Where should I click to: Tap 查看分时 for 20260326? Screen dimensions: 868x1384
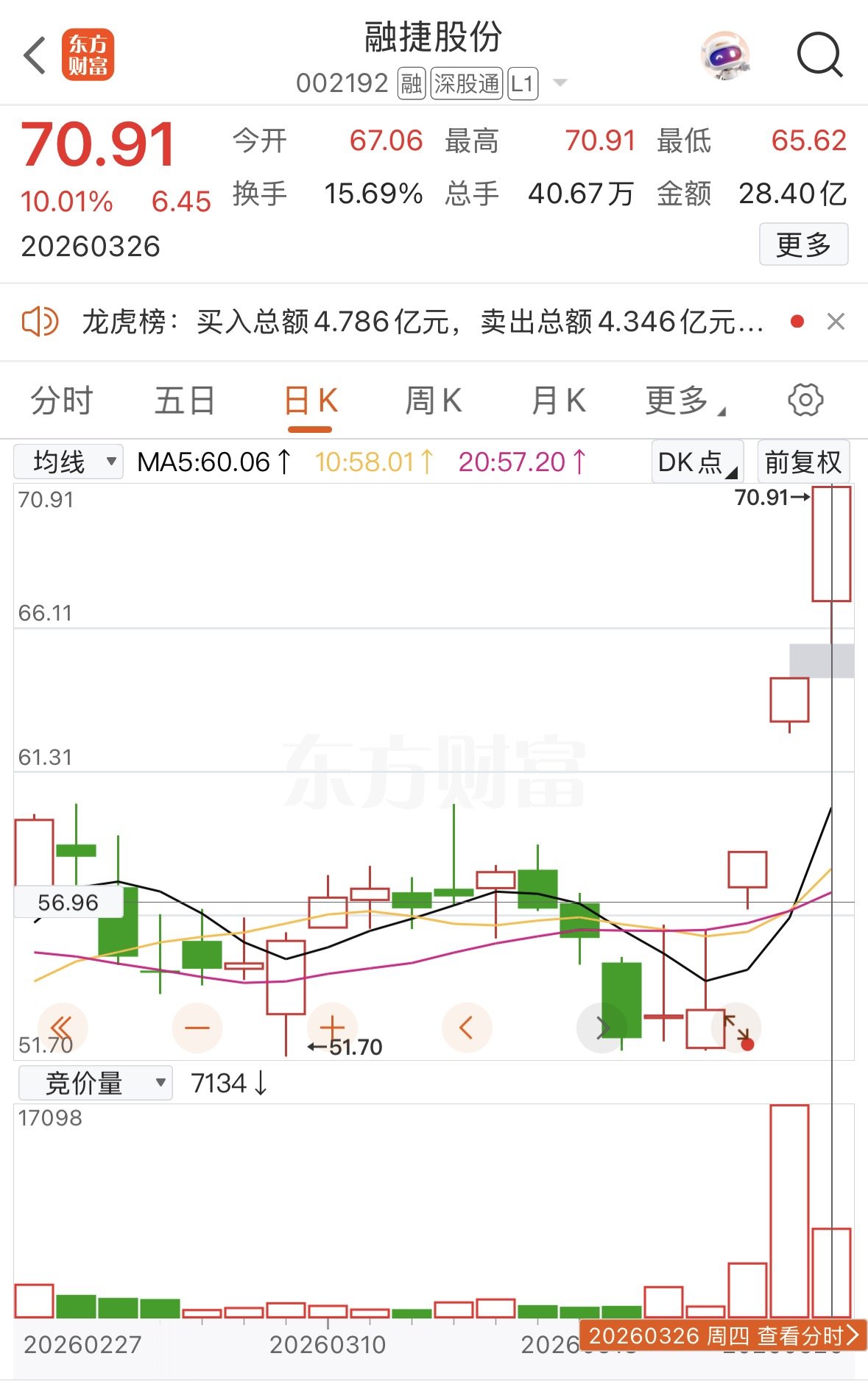click(723, 1335)
